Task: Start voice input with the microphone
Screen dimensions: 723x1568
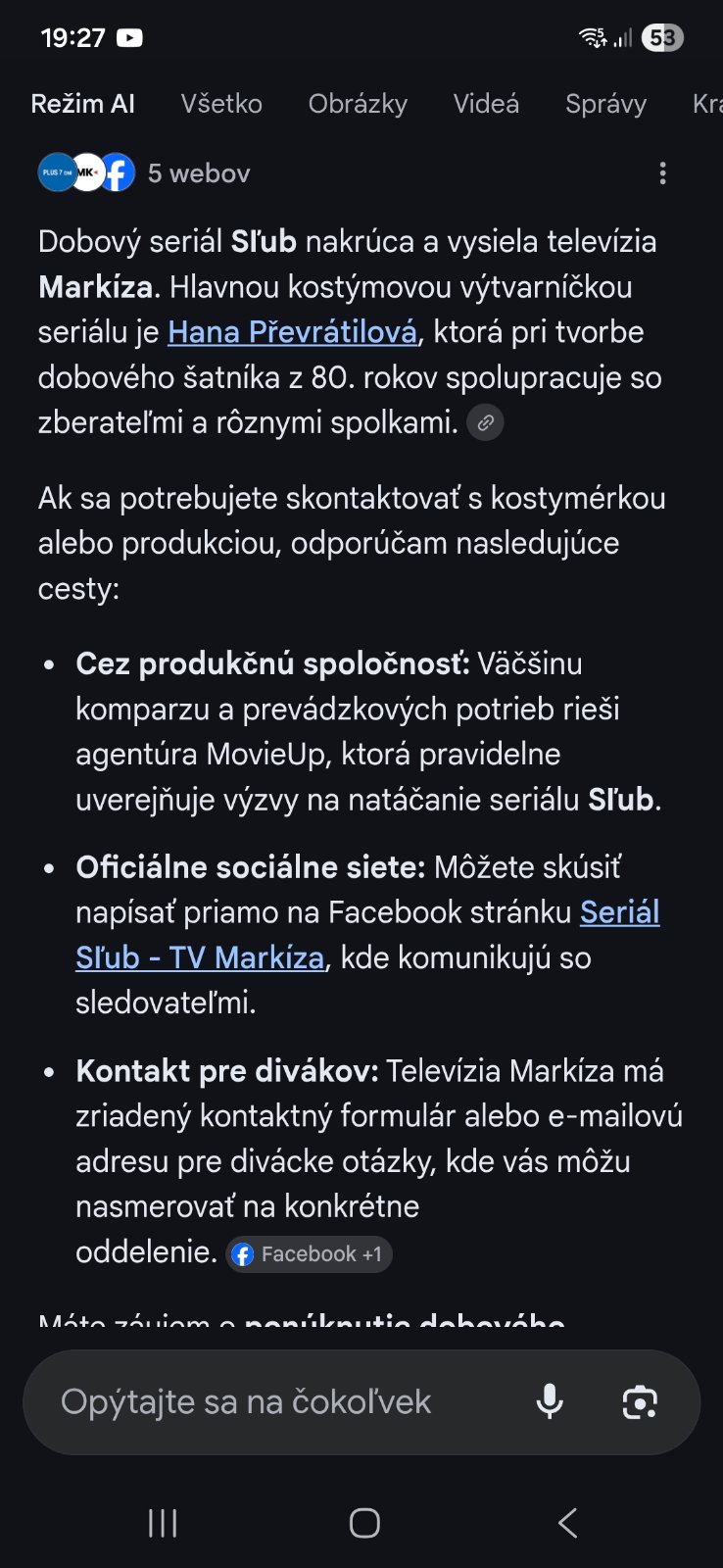Action: (x=550, y=1401)
